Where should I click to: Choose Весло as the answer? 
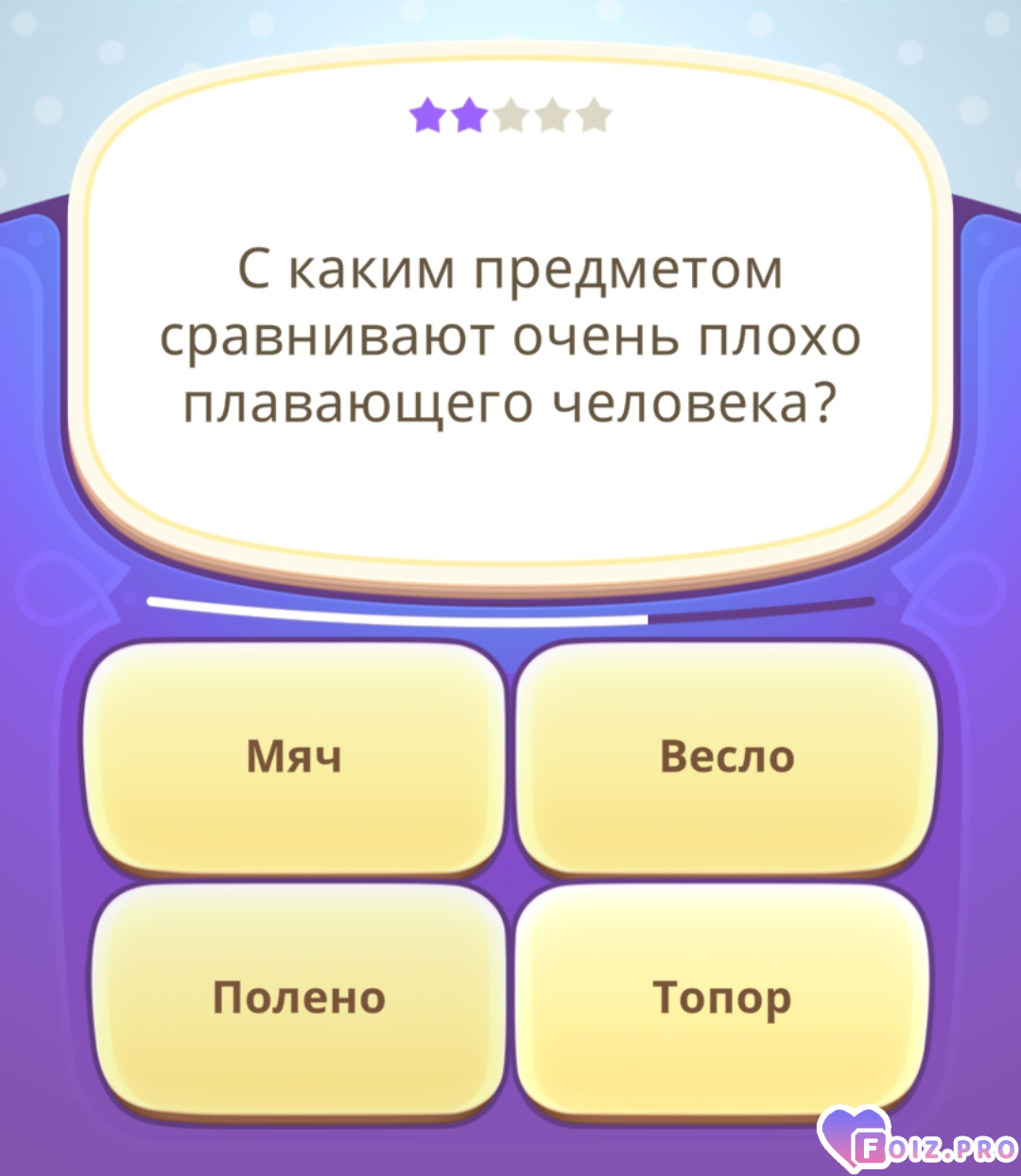(x=726, y=757)
